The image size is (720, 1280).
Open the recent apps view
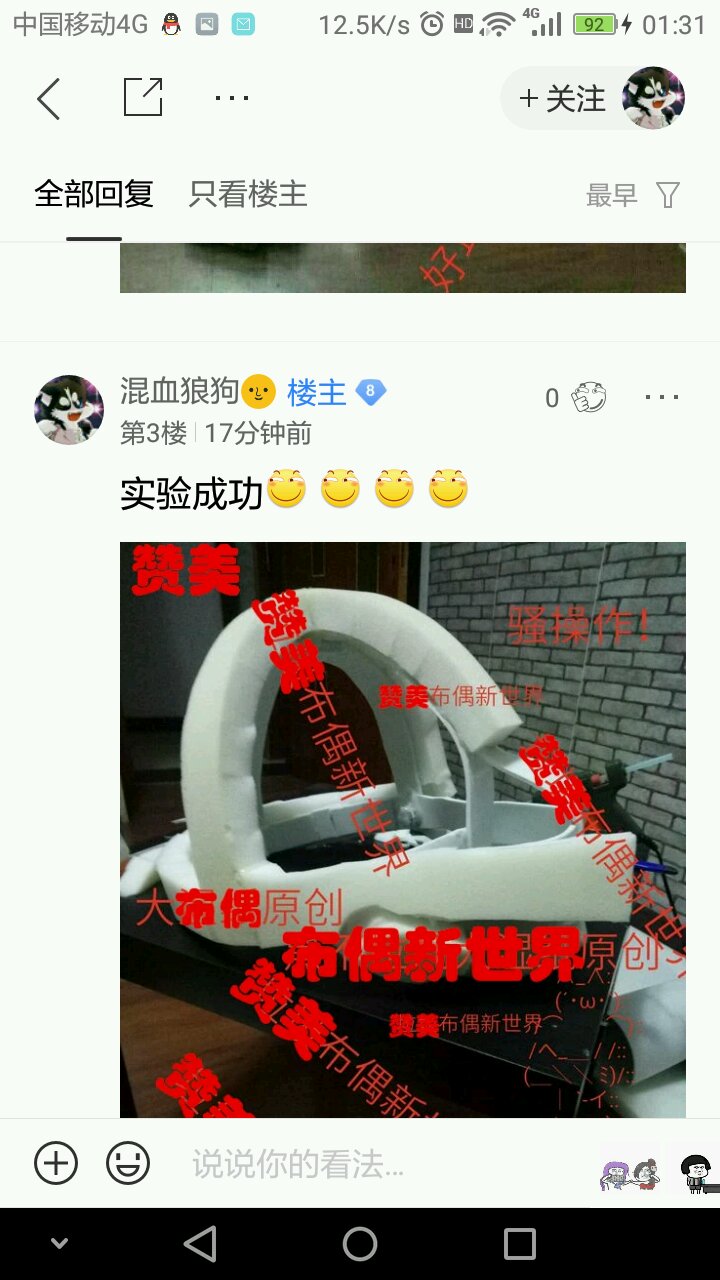coord(520,1244)
